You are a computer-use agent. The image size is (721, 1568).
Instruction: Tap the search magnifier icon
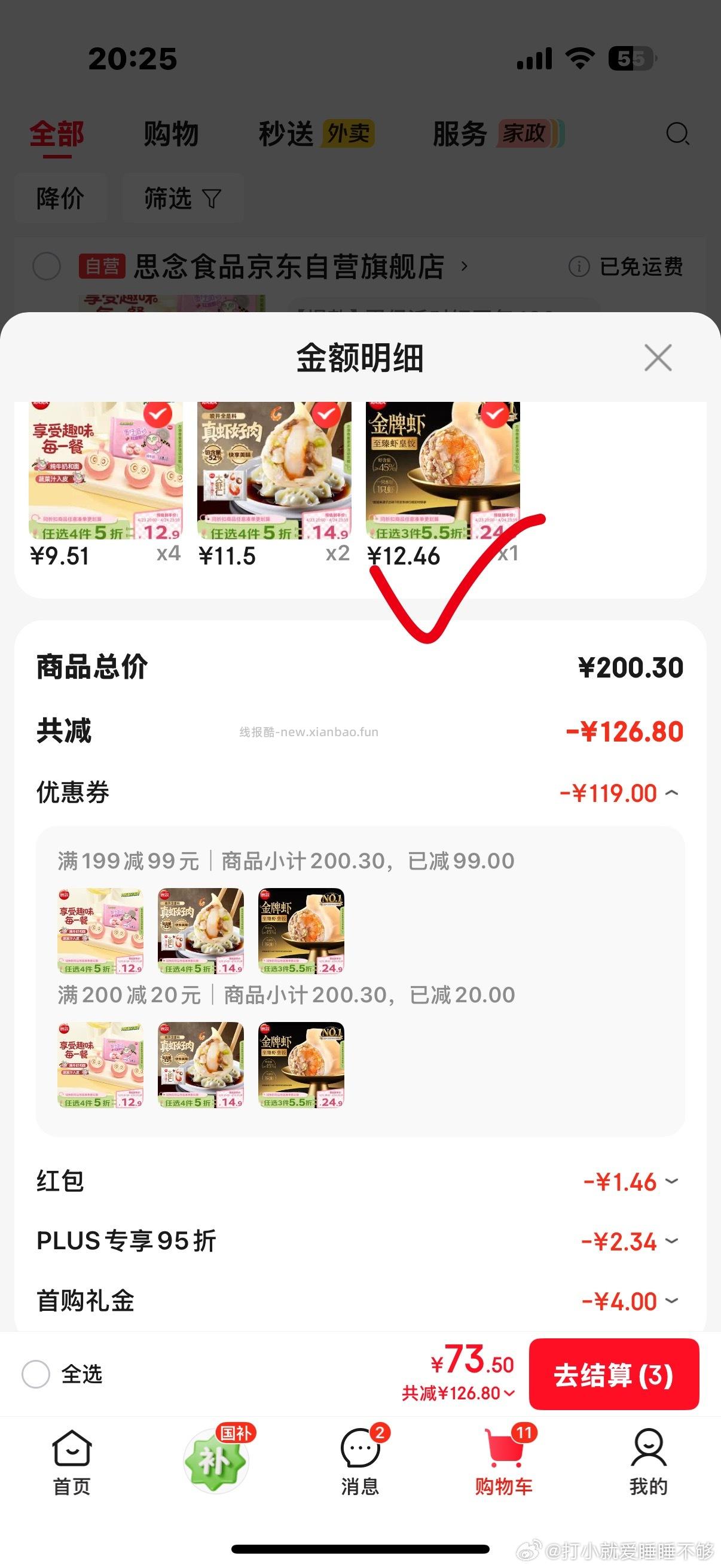pyautogui.click(x=678, y=135)
